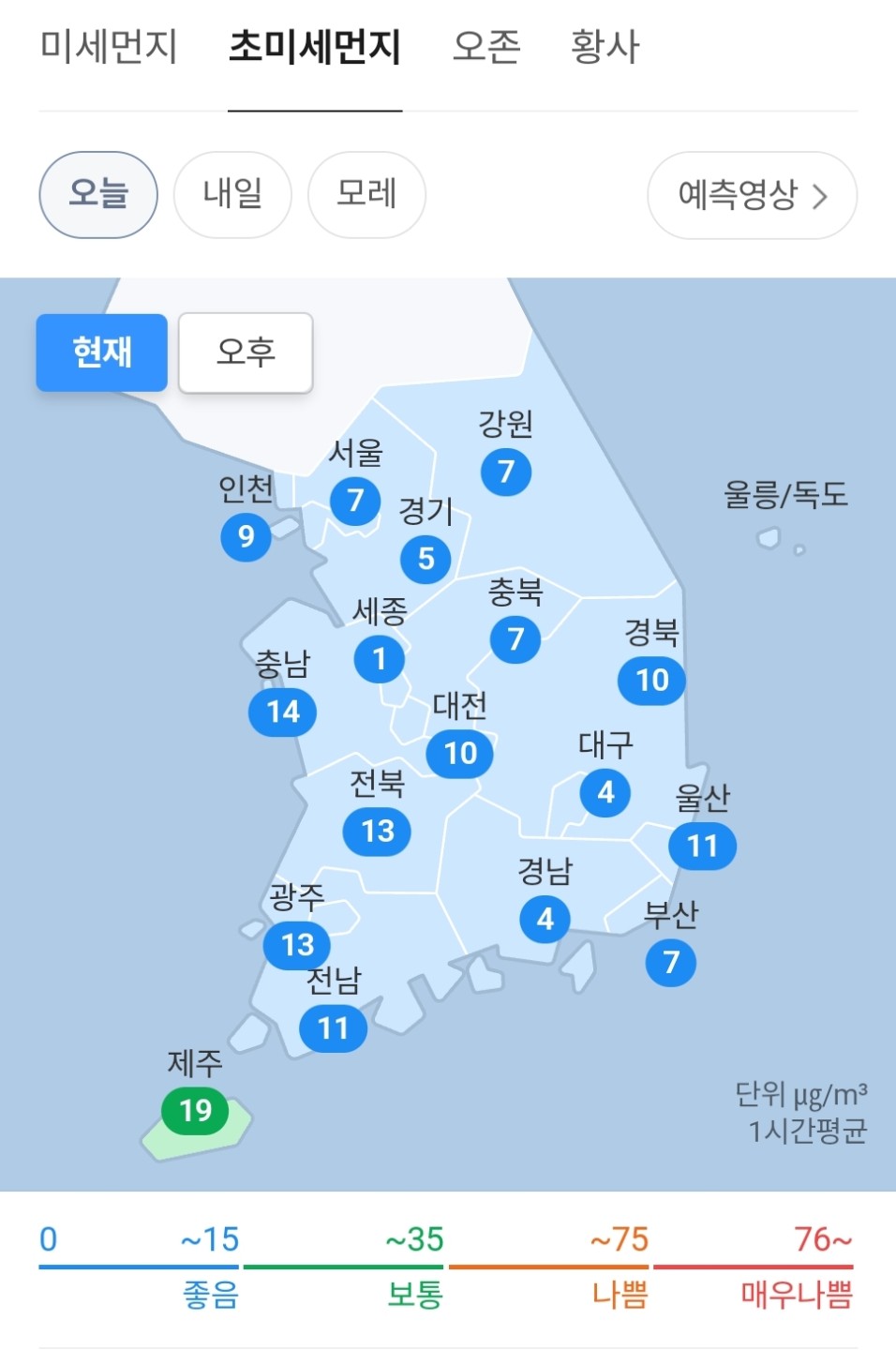Switch the map to 오후
This screenshot has height=1350, width=896.
click(246, 352)
